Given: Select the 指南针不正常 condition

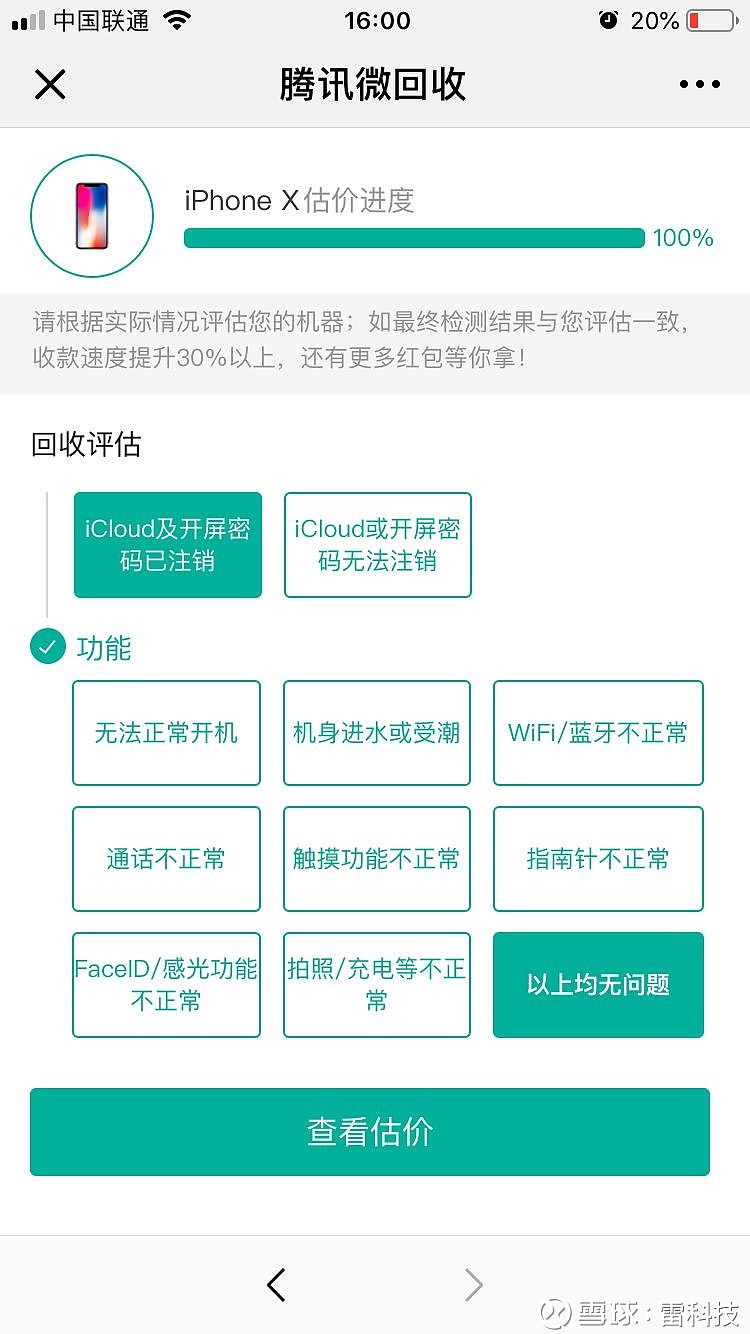Looking at the screenshot, I should click(598, 859).
